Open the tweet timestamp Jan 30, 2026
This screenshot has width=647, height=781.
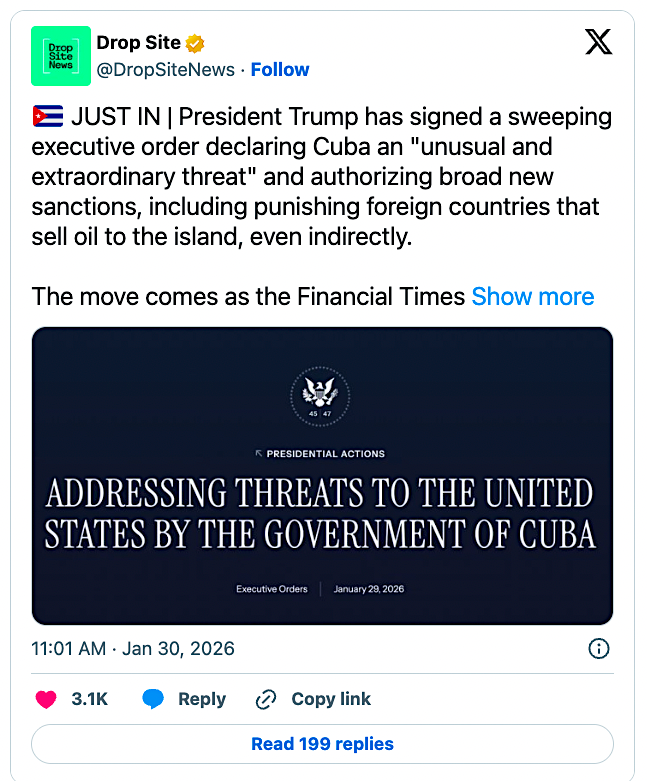point(133,648)
